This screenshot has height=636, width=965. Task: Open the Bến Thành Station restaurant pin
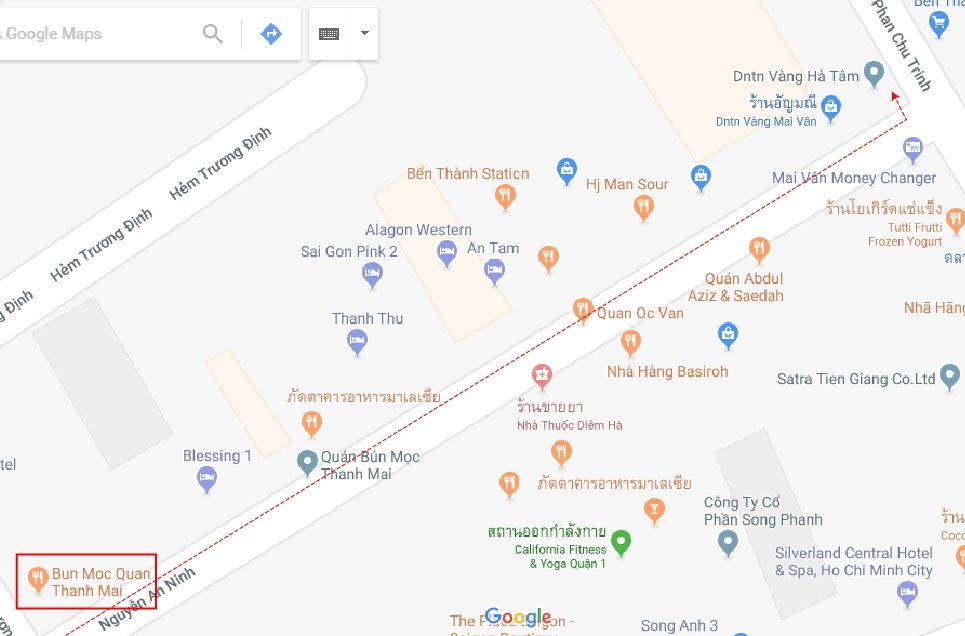pyautogui.click(x=506, y=196)
